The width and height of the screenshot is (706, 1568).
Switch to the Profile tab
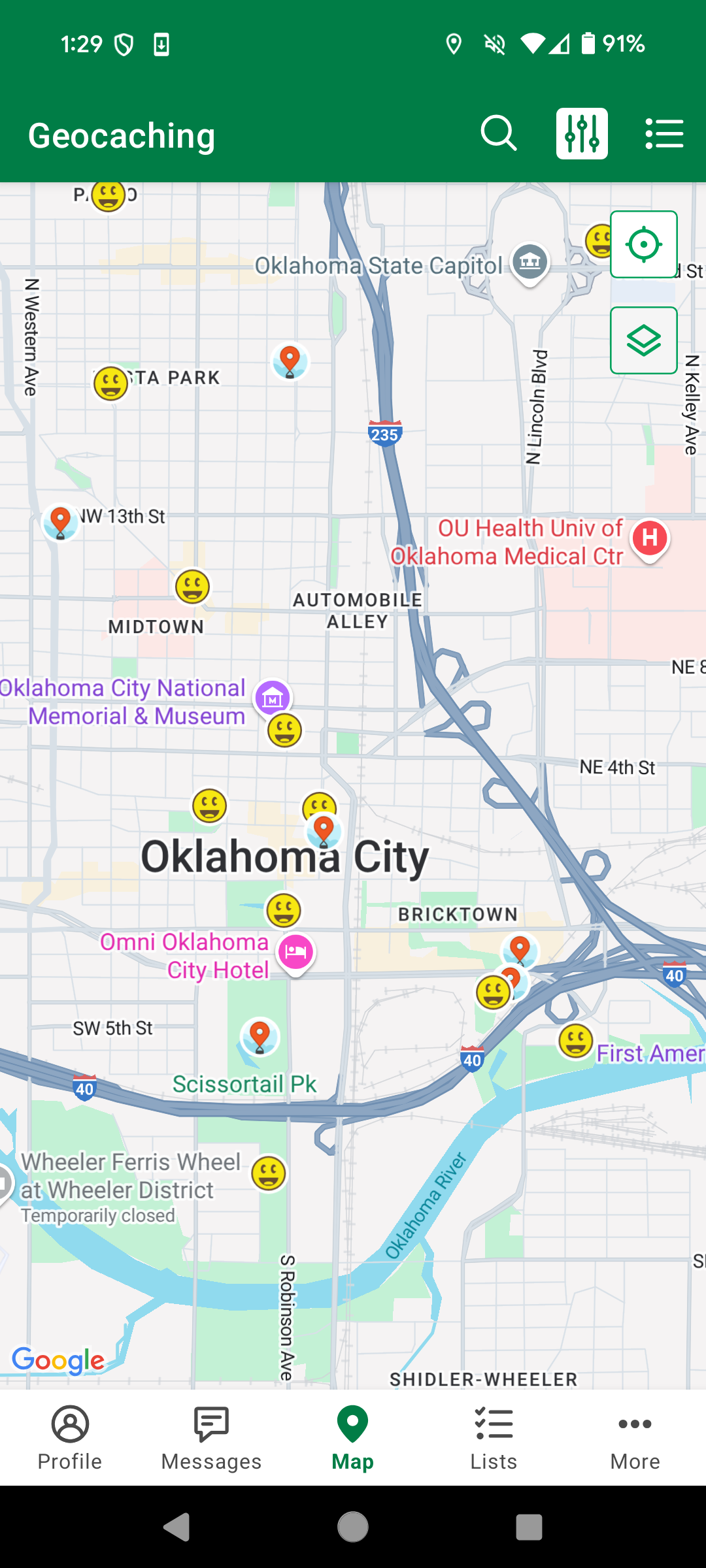70,1437
